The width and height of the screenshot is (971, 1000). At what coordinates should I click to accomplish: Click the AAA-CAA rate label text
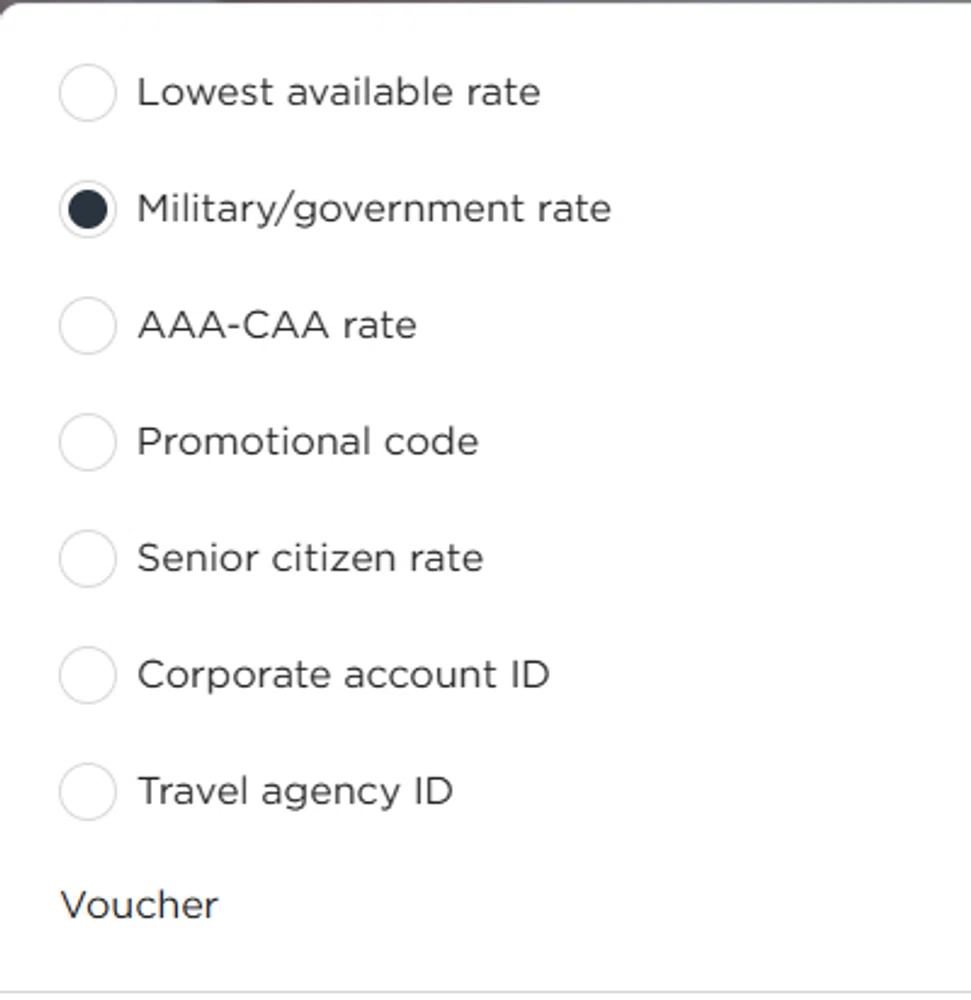(x=278, y=326)
